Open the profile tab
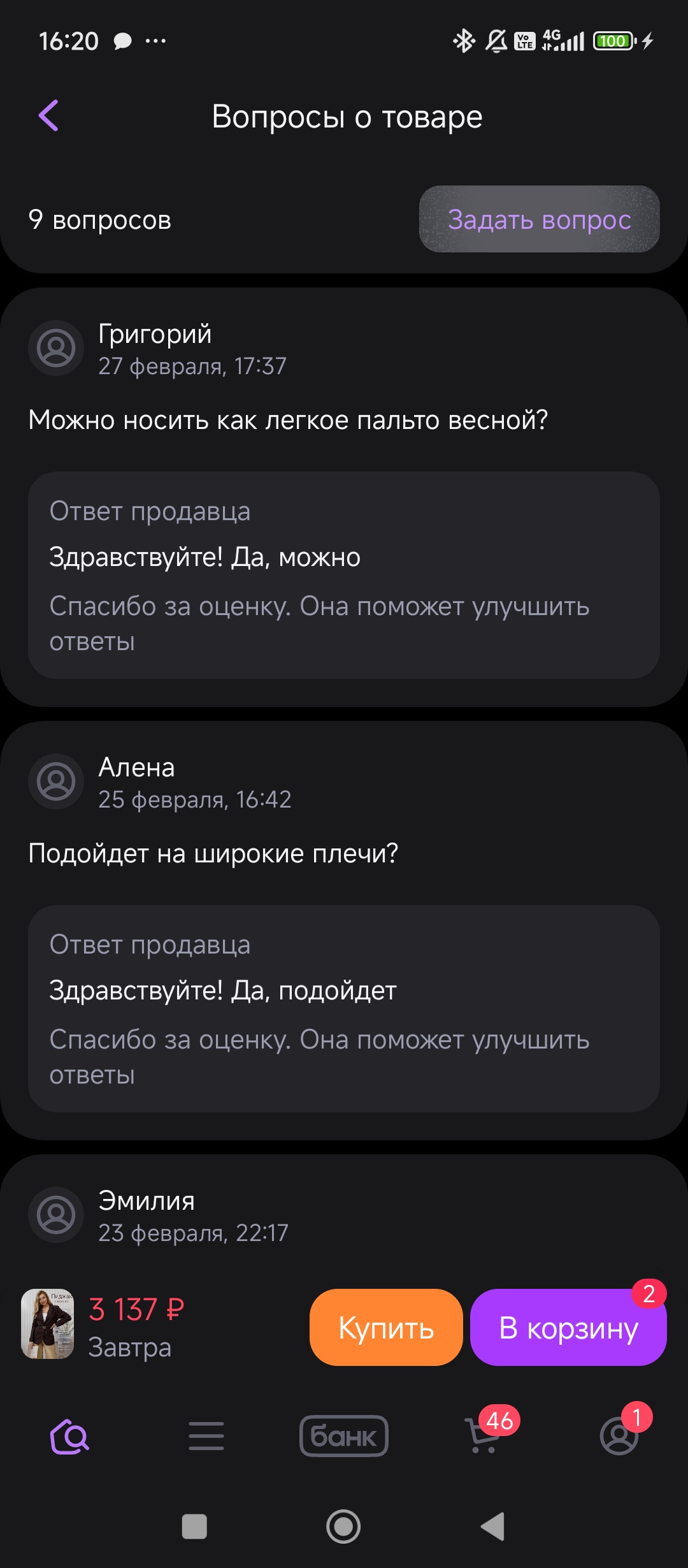This screenshot has height=1568, width=688. click(619, 1436)
